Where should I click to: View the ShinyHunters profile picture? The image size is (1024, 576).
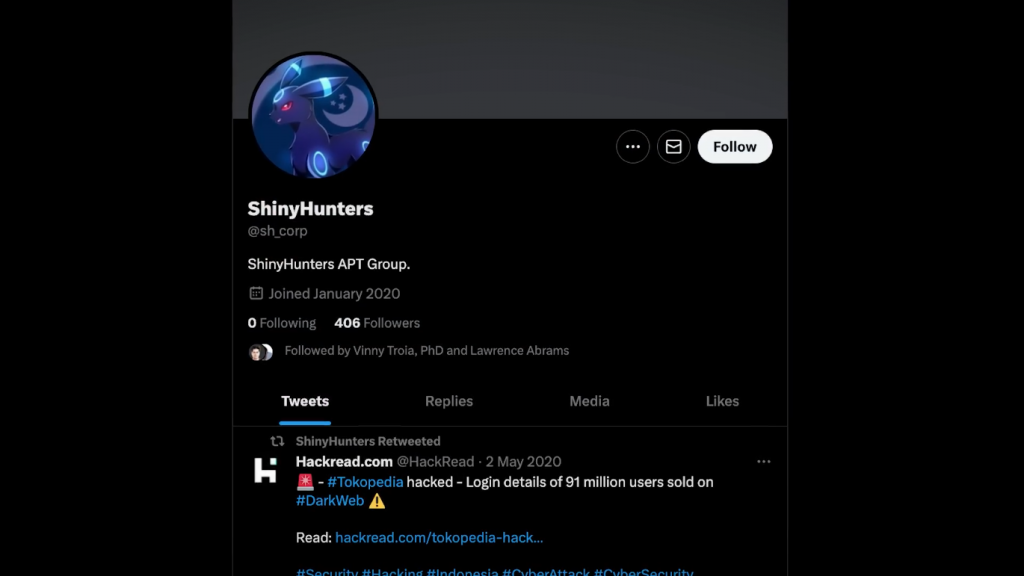(x=313, y=117)
